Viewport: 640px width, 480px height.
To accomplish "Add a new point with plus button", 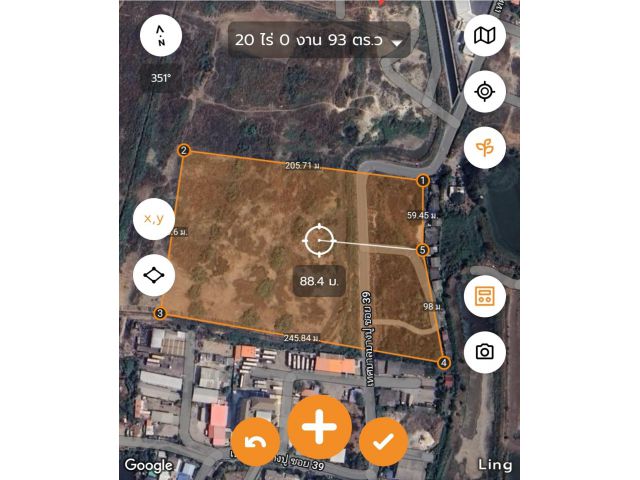I will (x=319, y=427).
